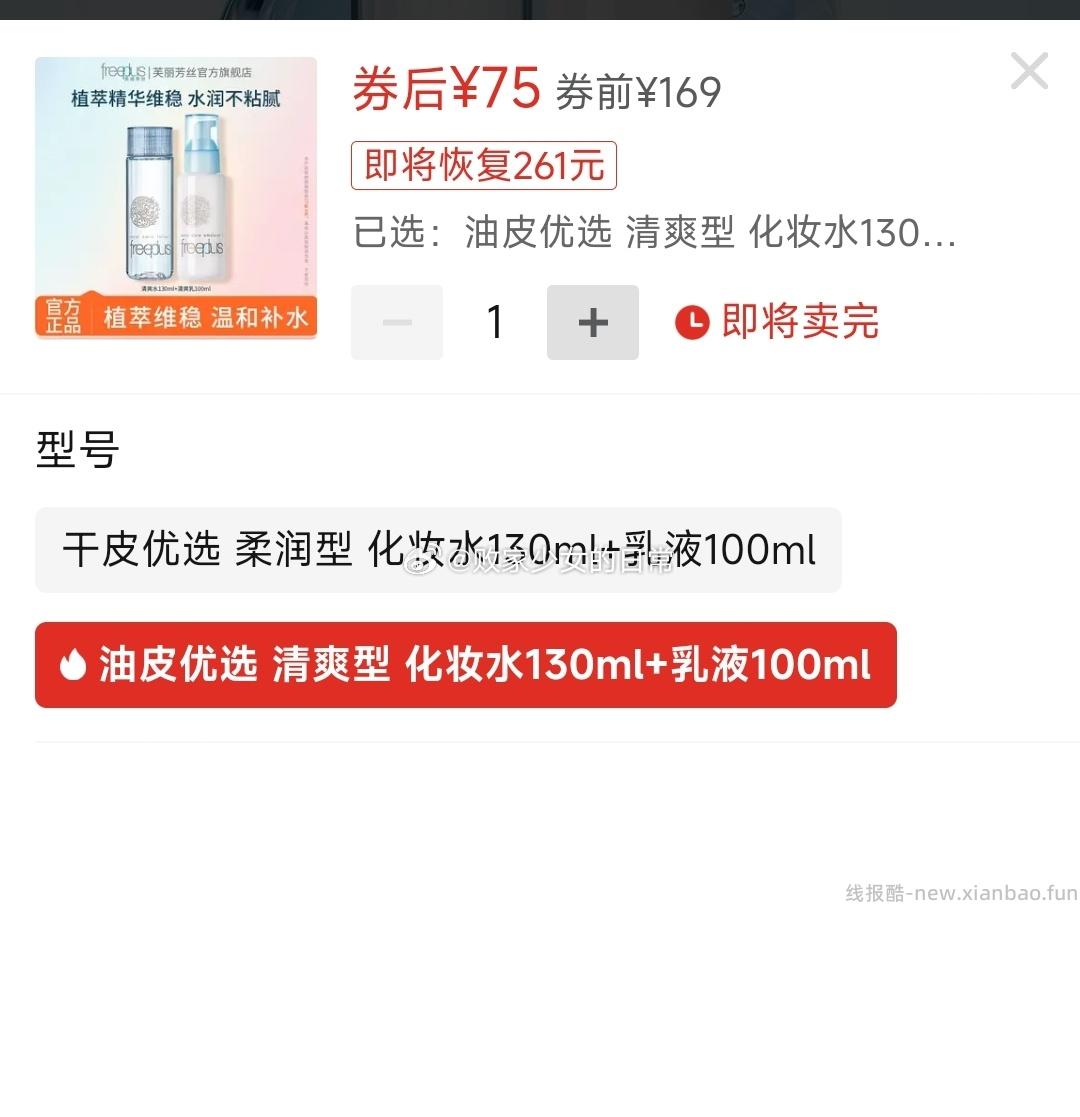The image size is (1080, 1117).
Task: Click the 即将恢复261元 coupon badge
Action: click(483, 166)
